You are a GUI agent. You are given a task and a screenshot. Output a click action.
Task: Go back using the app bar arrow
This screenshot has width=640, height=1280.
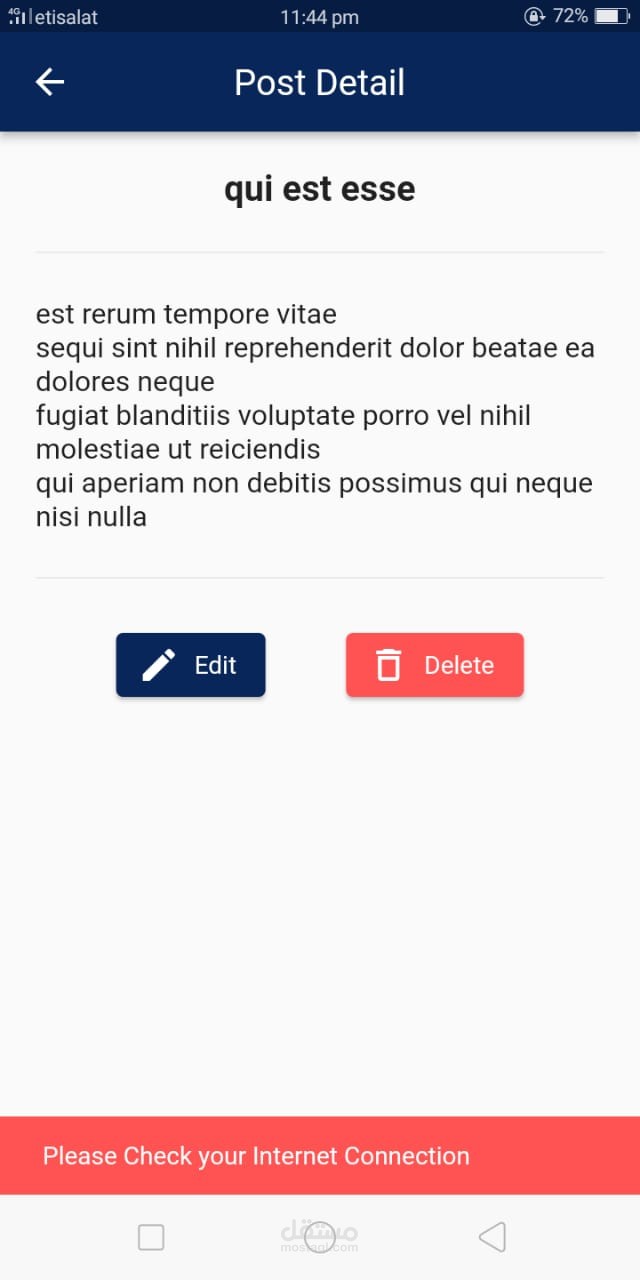[50, 82]
